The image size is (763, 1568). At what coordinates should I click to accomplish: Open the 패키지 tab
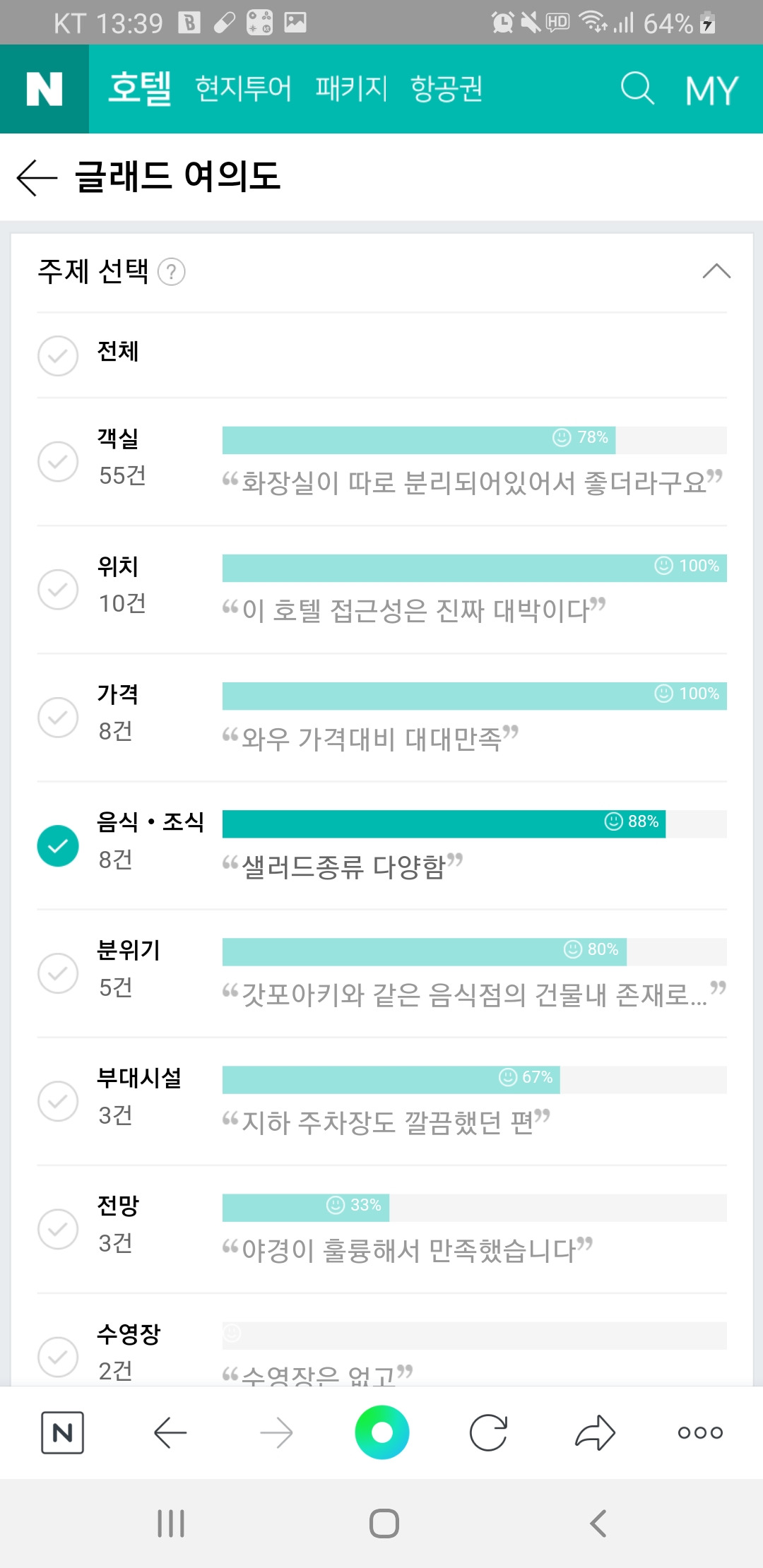350,90
